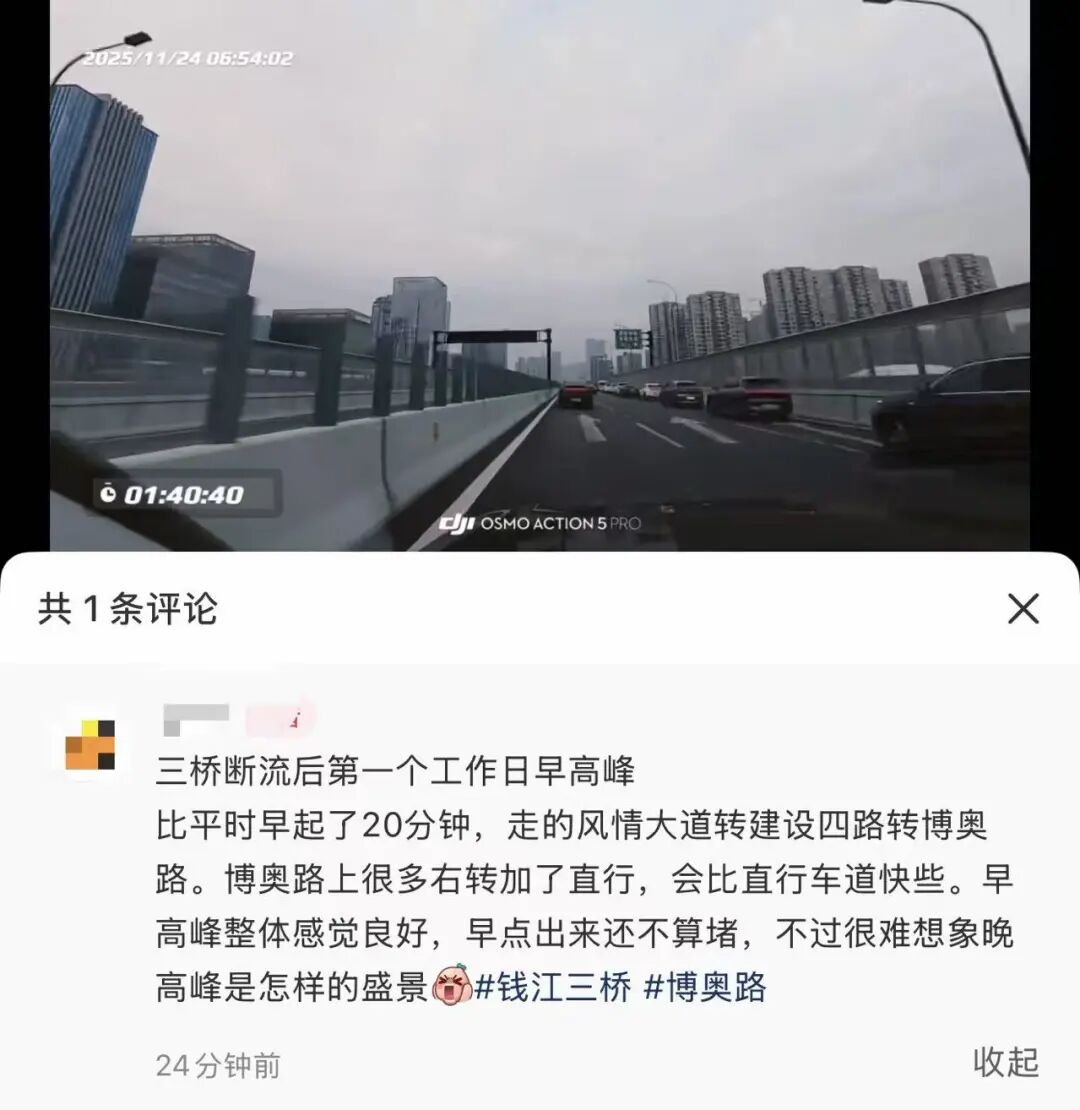
Task: Open the #钱江三桥 hashtag
Action: (x=553, y=988)
